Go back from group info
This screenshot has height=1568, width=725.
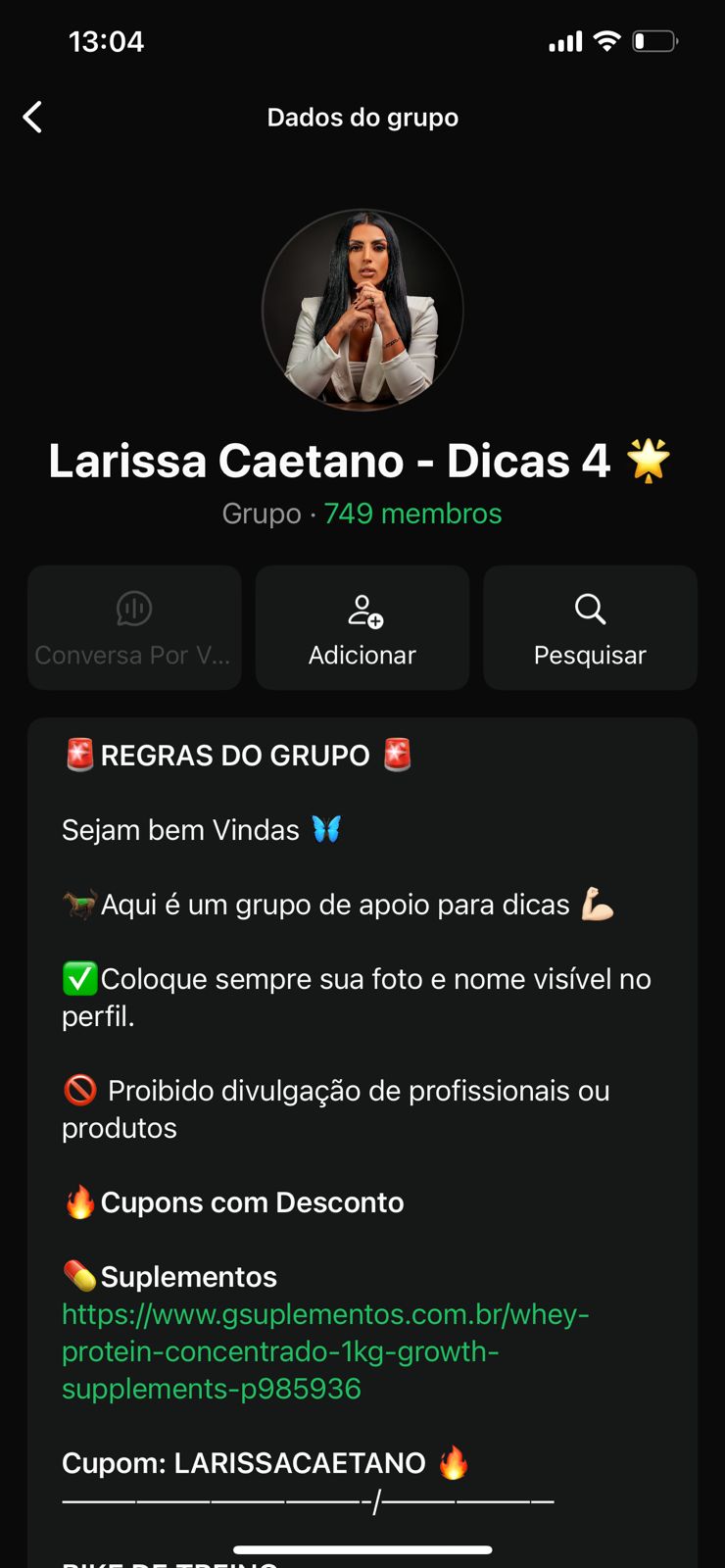click(33, 118)
